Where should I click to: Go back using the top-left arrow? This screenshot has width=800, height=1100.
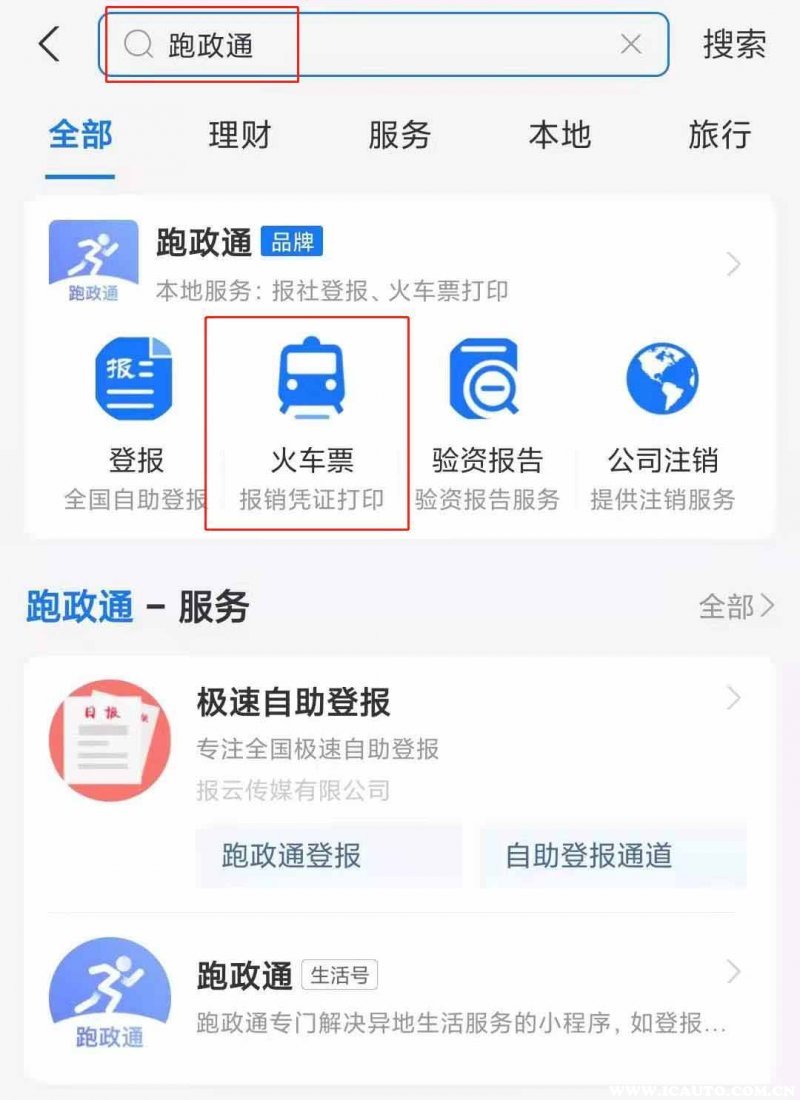48,44
